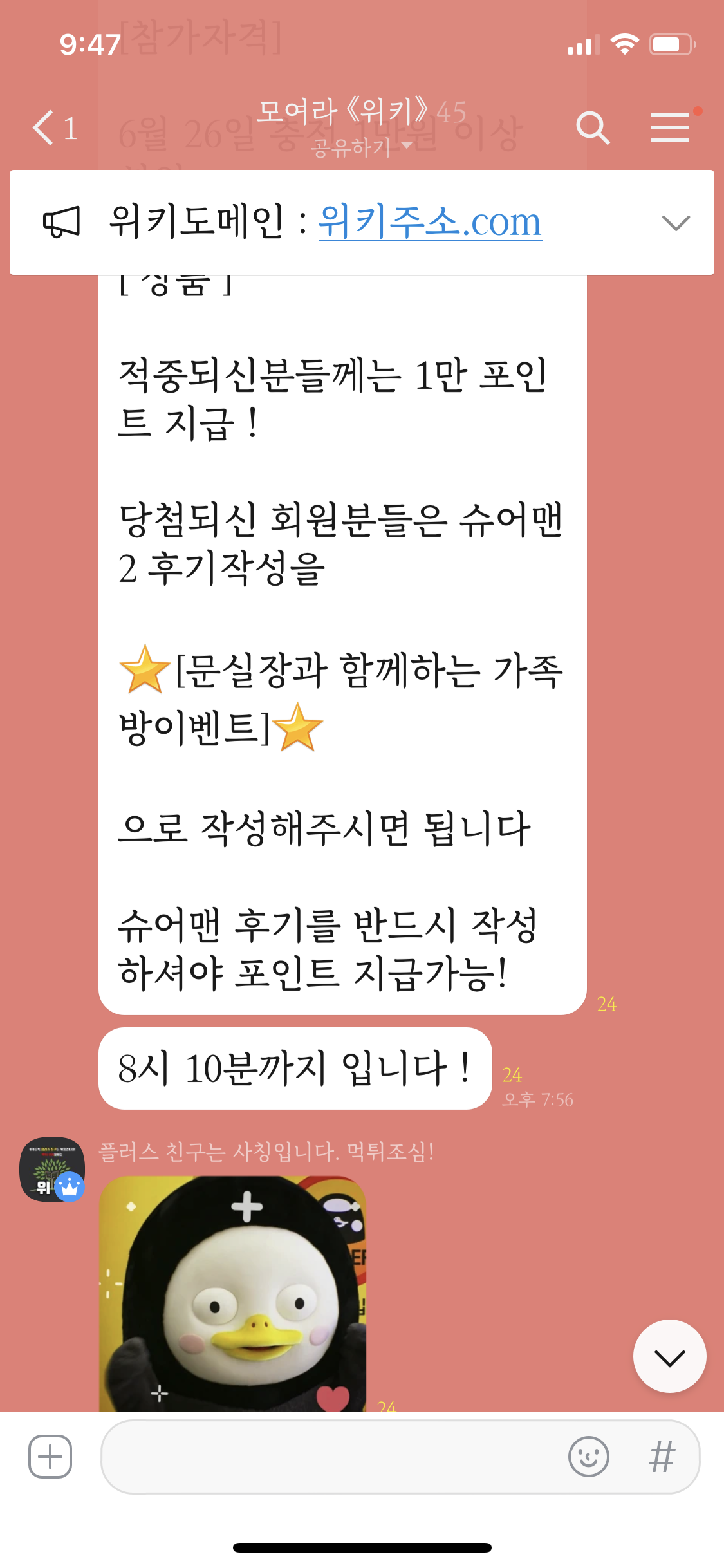The height and width of the screenshot is (1568, 724).
Task: Jump to the latest message
Action: [x=669, y=1356]
